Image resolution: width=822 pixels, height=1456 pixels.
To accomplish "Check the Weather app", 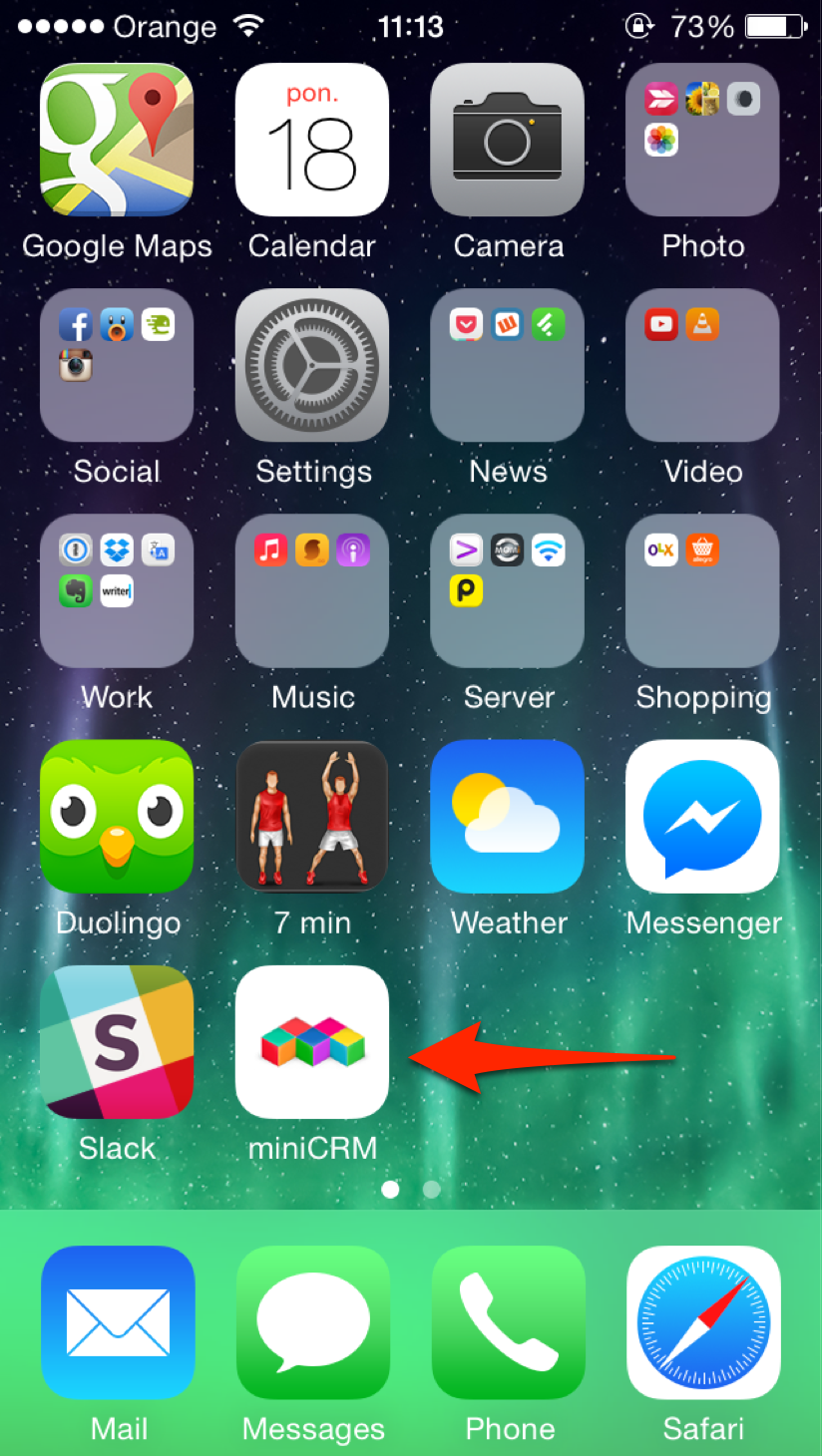I will click(507, 816).
